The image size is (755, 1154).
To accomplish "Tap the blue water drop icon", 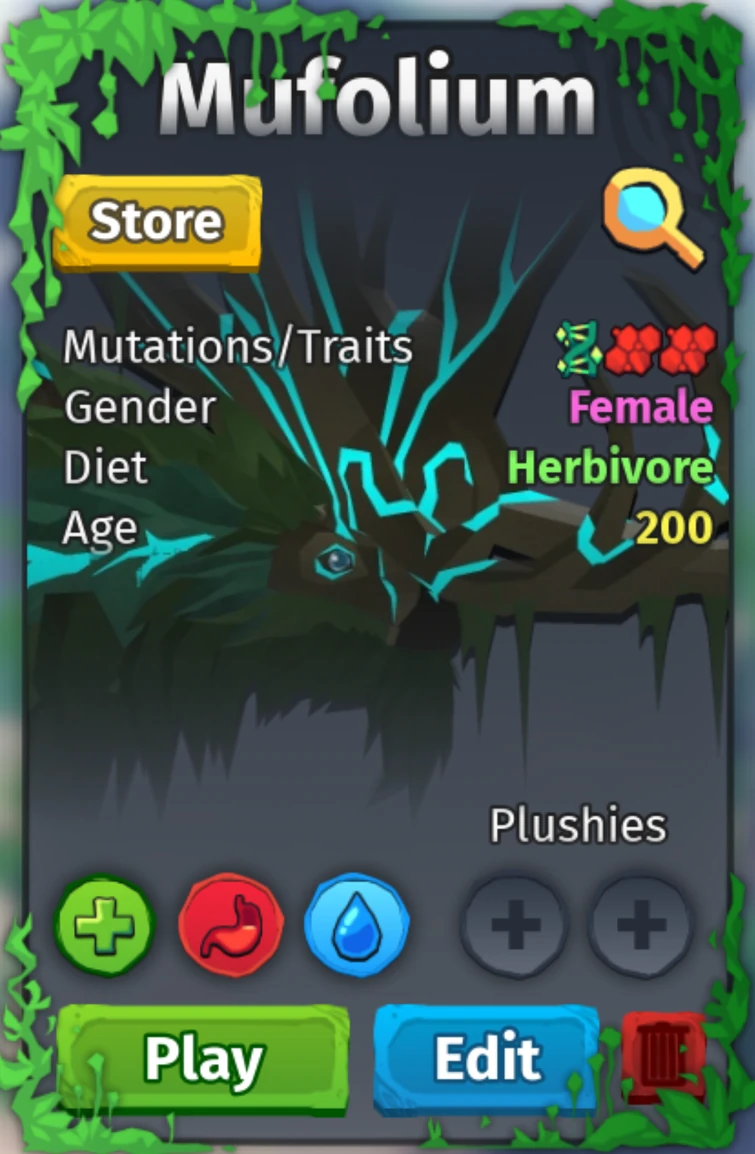I will pyautogui.click(x=357, y=925).
